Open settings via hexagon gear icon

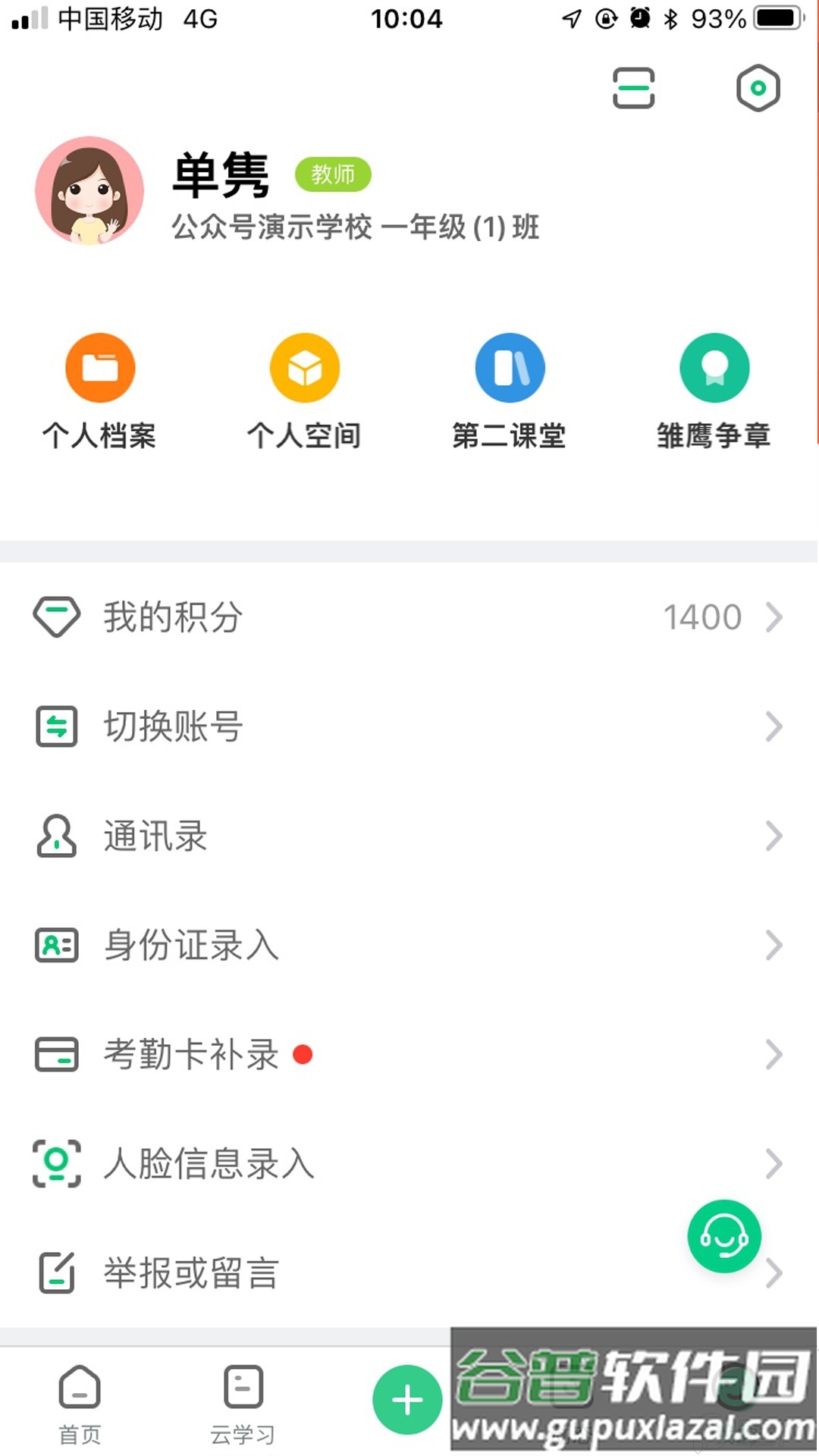coord(758,87)
